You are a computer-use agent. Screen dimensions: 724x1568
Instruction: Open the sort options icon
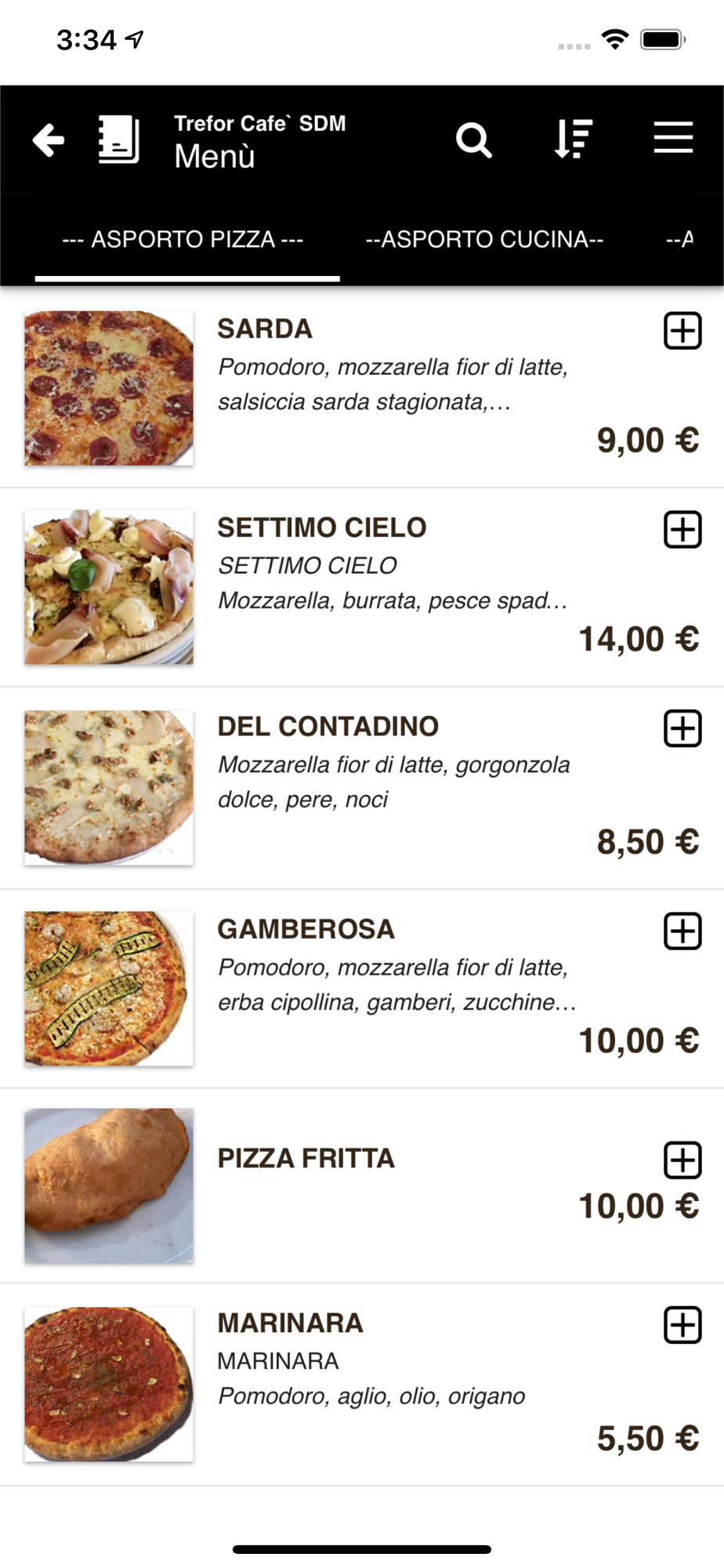click(573, 140)
